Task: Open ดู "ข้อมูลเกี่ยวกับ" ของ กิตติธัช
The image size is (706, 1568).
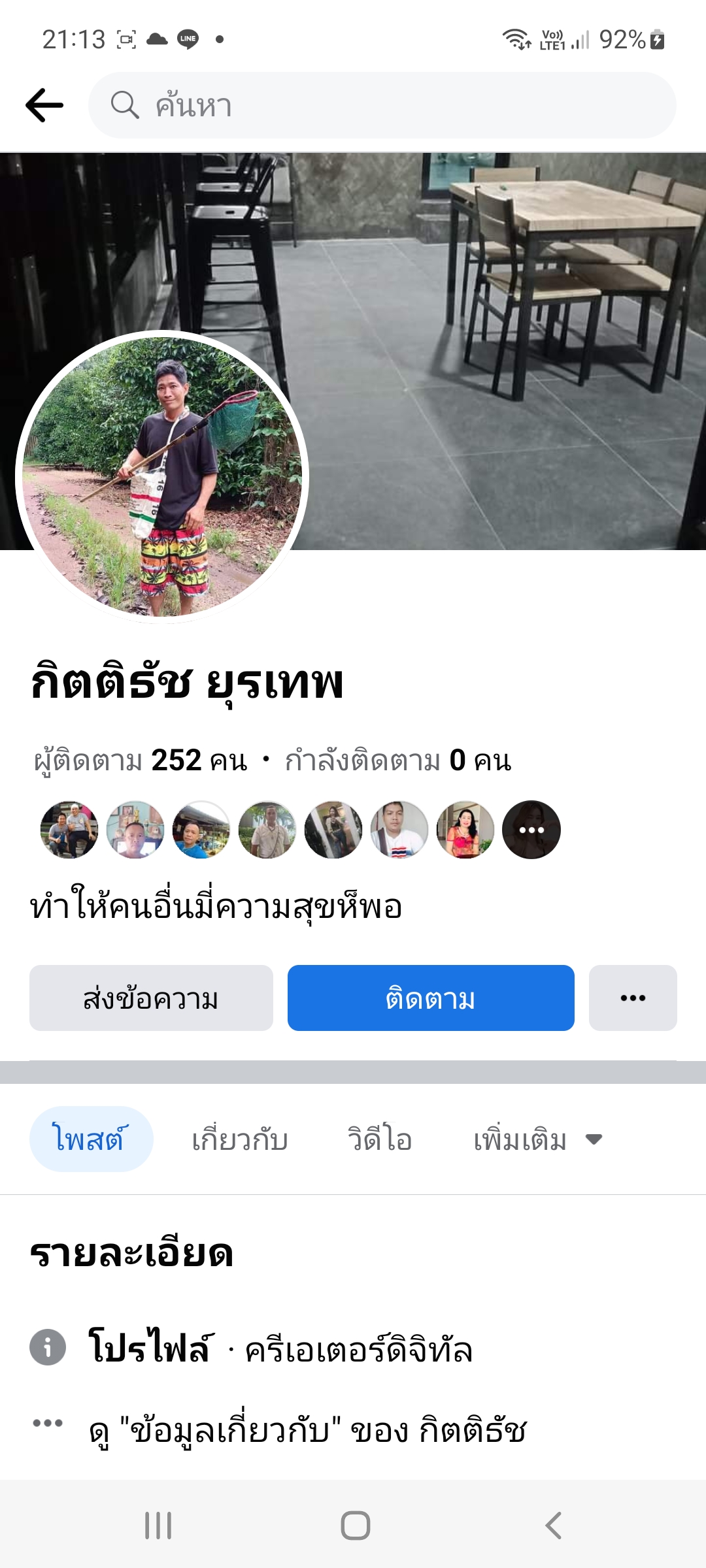Action: (307, 1431)
